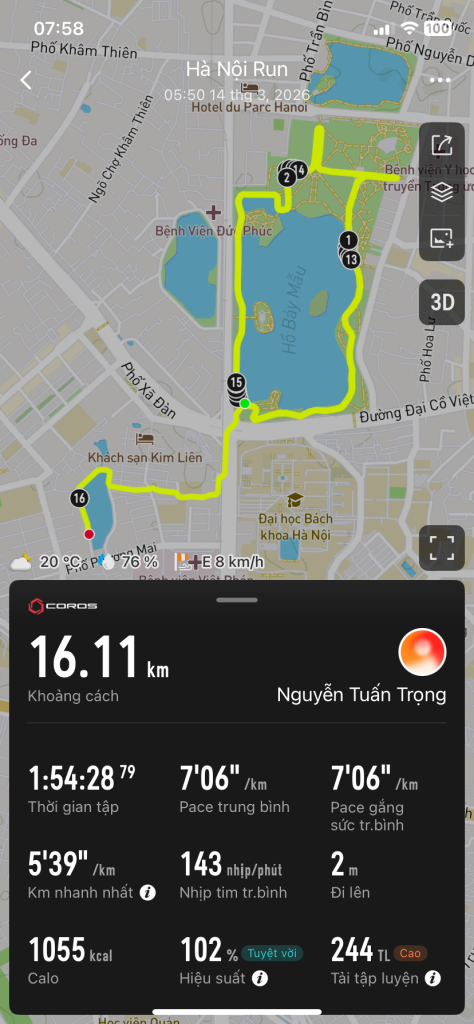Add a photo to the activity

(442, 238)
